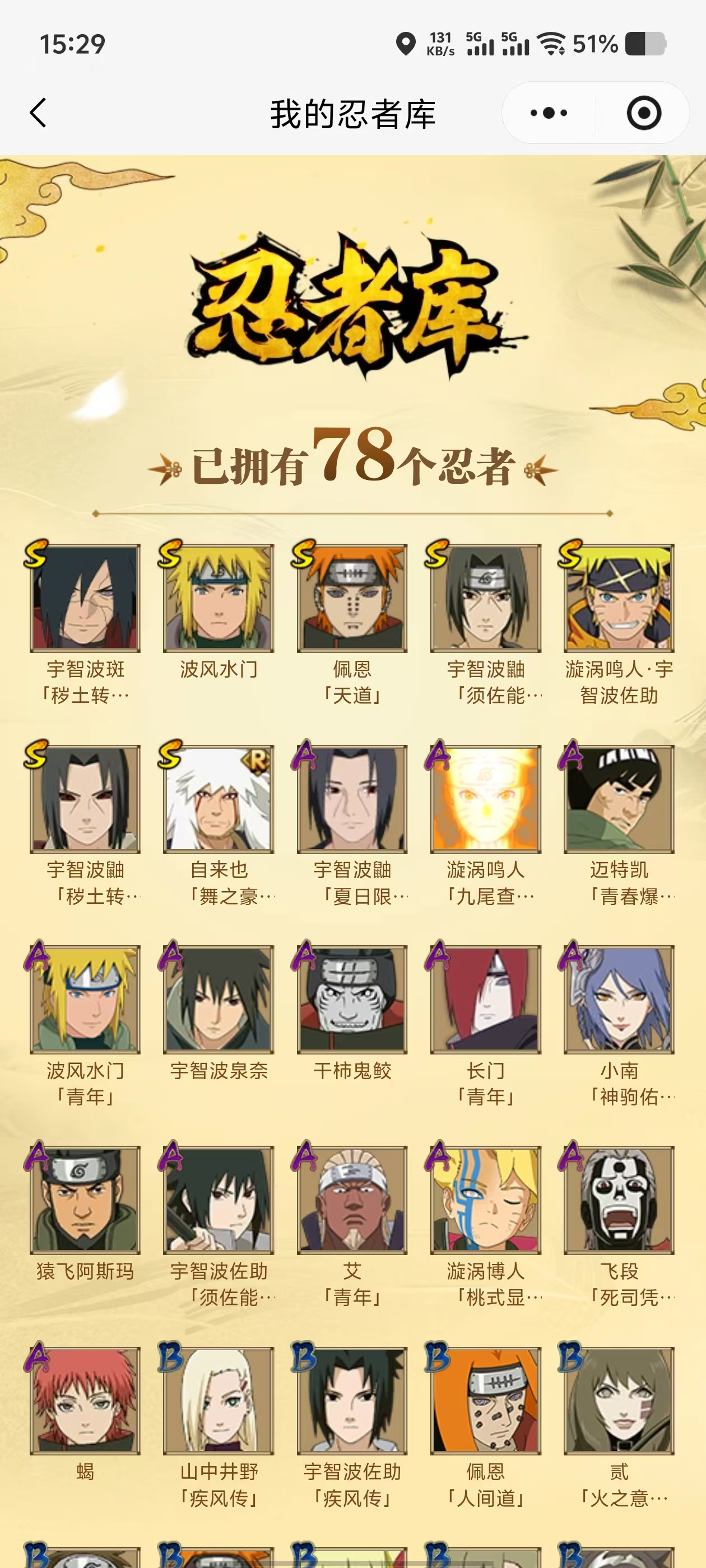
Task: Open 佩恩「人间道」ninja card
Action: pyautogui.click(x=485, y=1401)
